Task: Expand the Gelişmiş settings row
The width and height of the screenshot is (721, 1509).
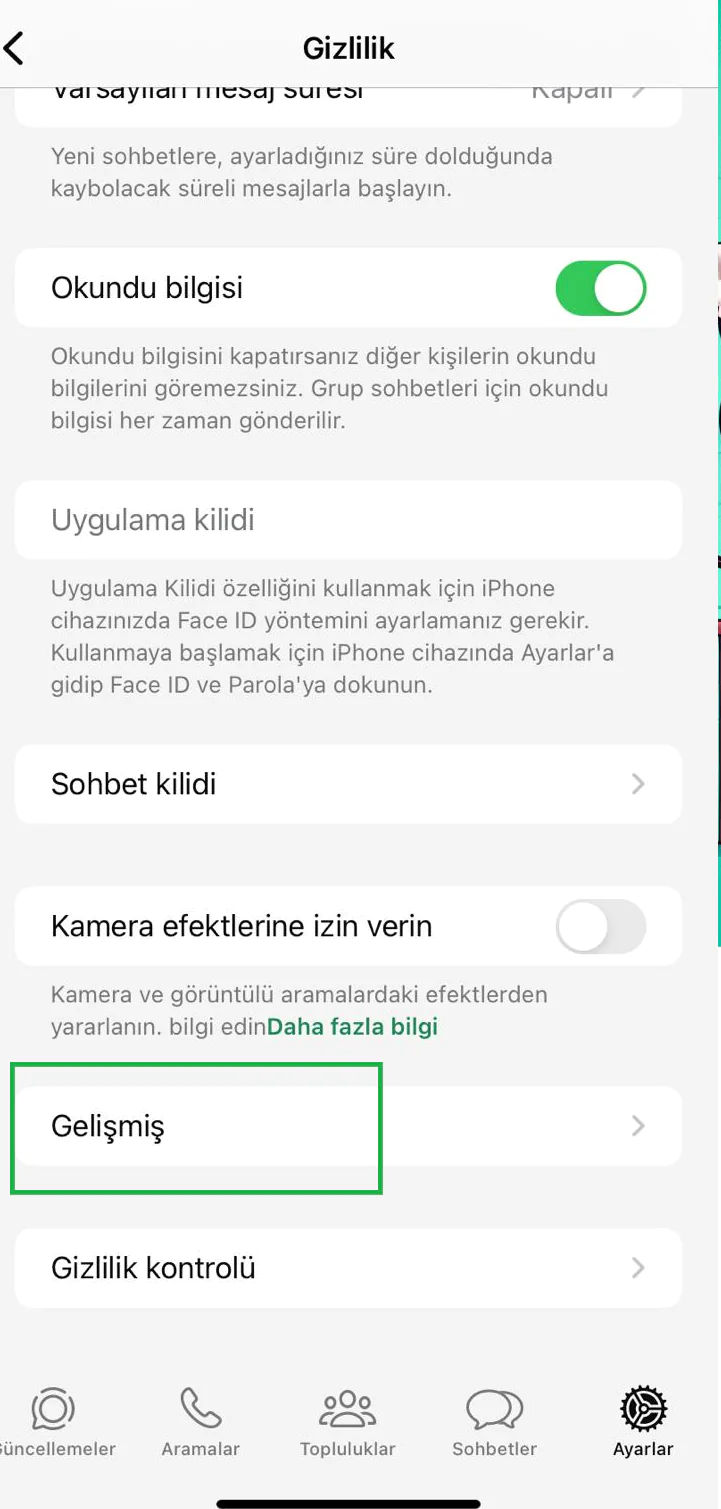Action: tap(347, 1126)
